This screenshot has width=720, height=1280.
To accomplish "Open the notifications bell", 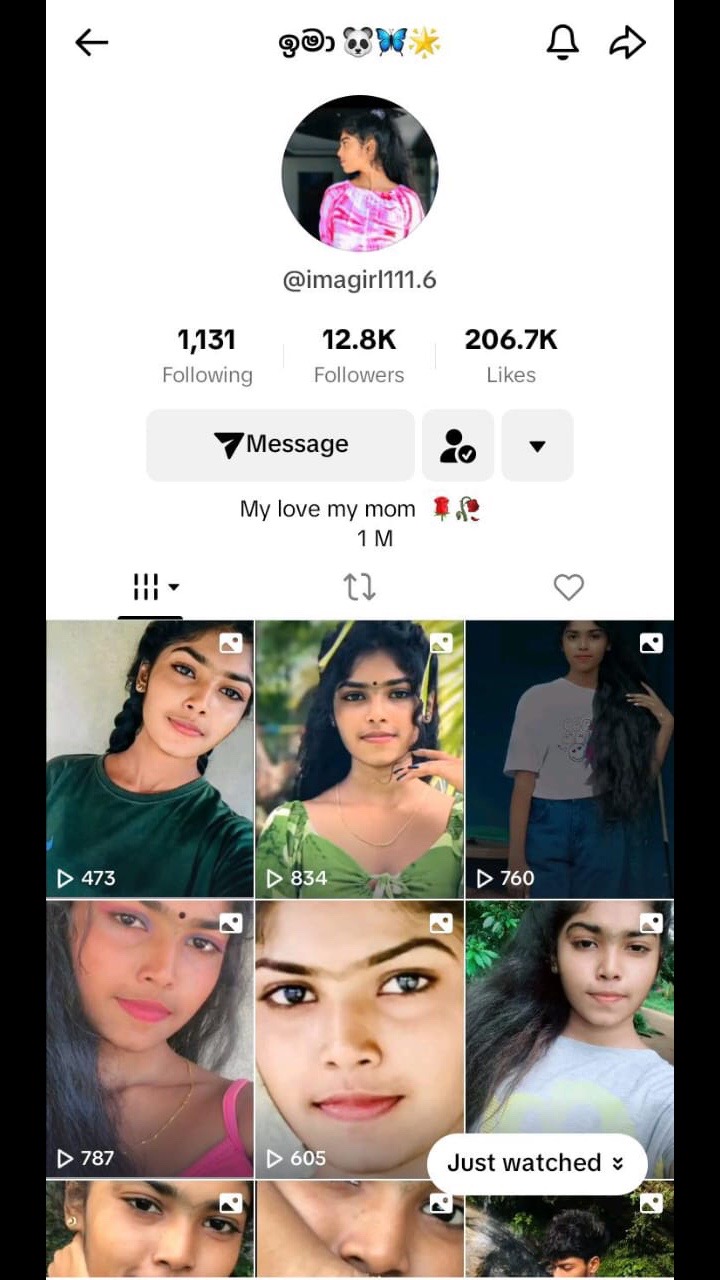I will [x=563, y=42].
